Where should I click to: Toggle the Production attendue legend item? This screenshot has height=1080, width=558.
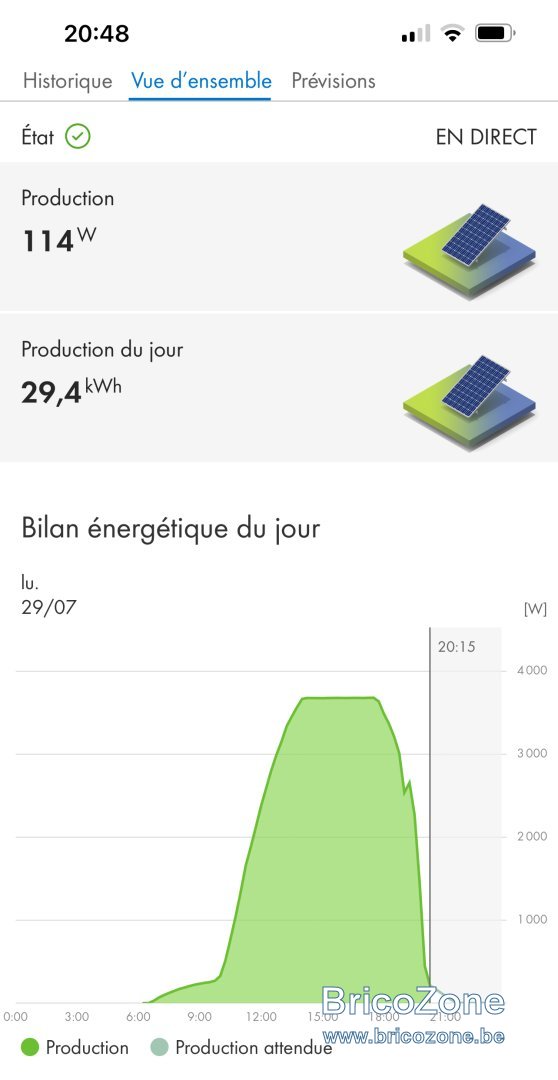point(240,1048)
